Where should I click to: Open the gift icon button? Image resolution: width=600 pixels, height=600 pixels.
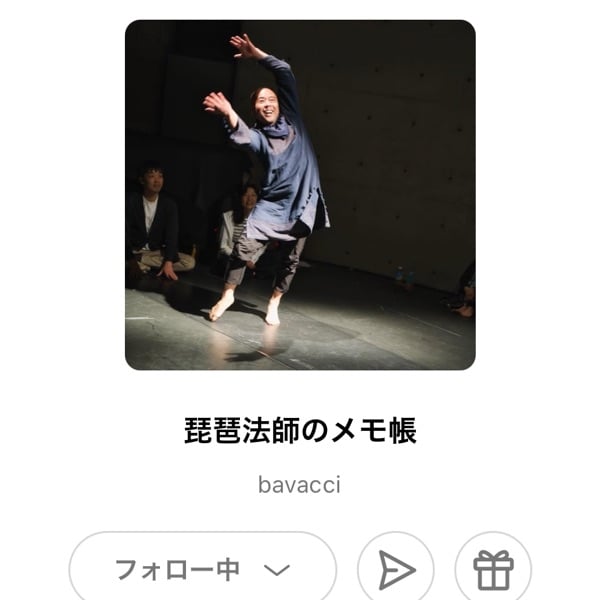tap(492, 570)
